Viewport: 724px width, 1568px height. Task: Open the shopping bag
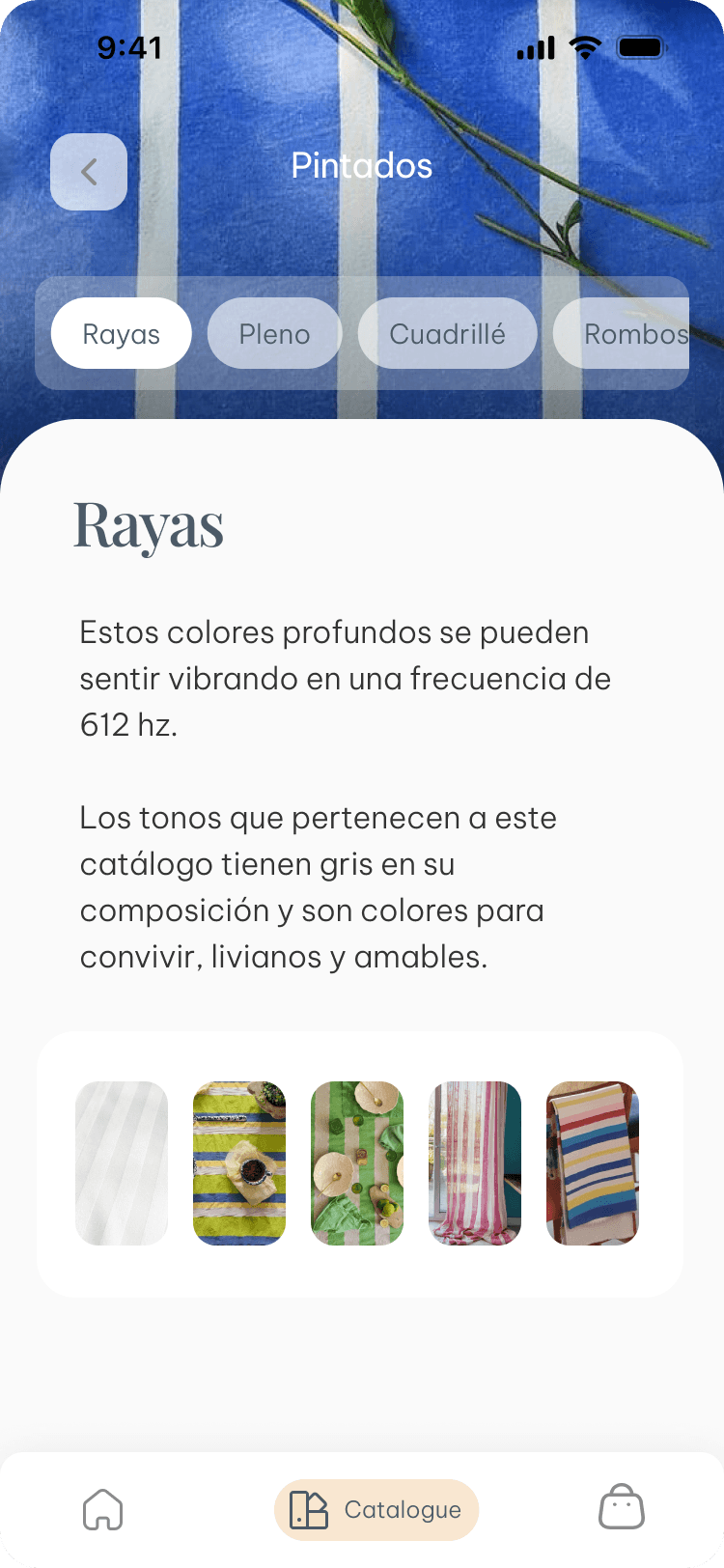622,1507
